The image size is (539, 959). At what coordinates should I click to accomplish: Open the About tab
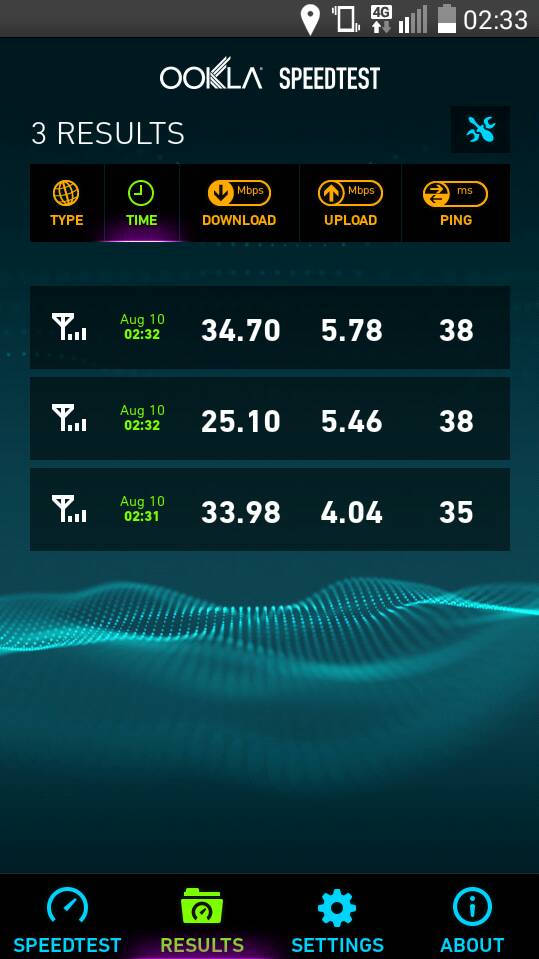click(x=472, y=919)
